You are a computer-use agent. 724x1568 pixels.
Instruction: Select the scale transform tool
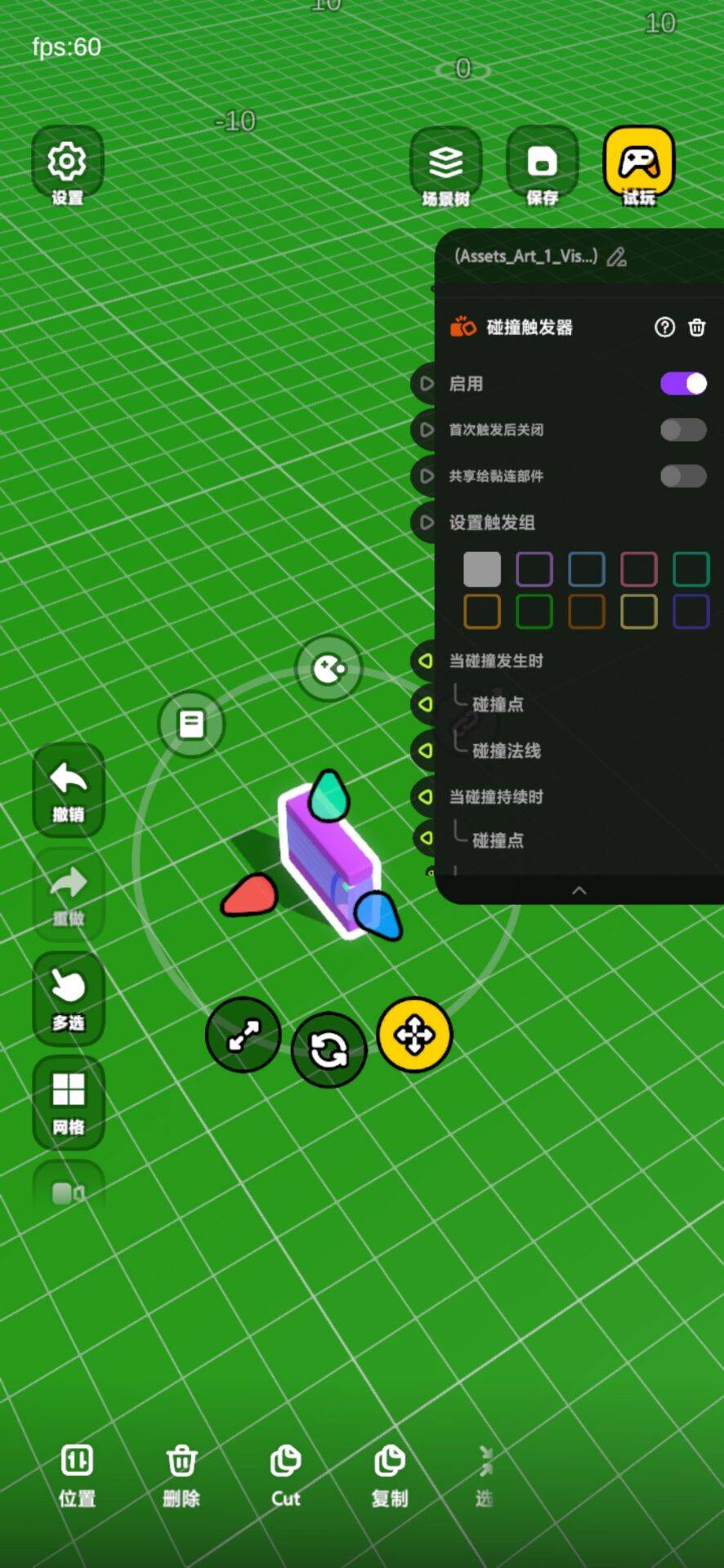[244, 1035]
